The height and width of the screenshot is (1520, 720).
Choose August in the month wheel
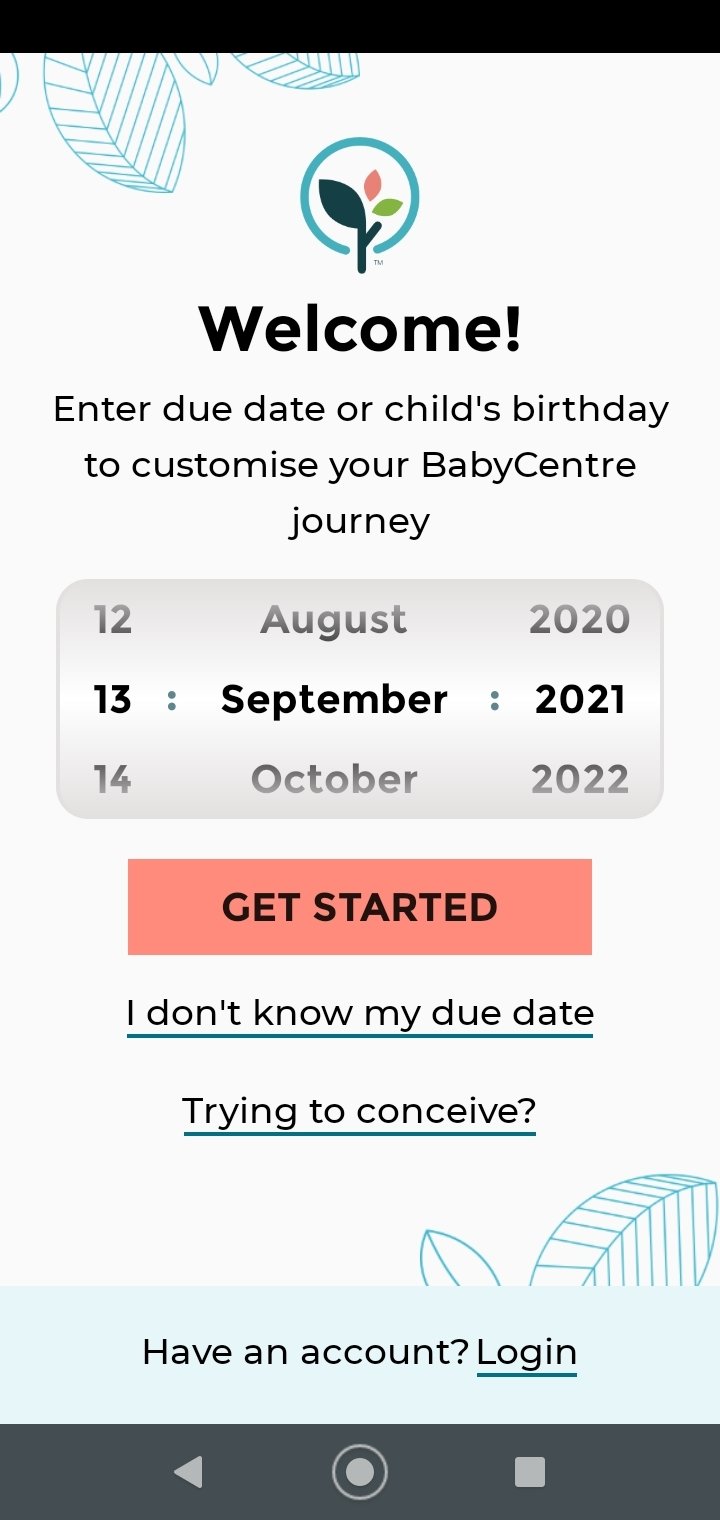(334, 621)
